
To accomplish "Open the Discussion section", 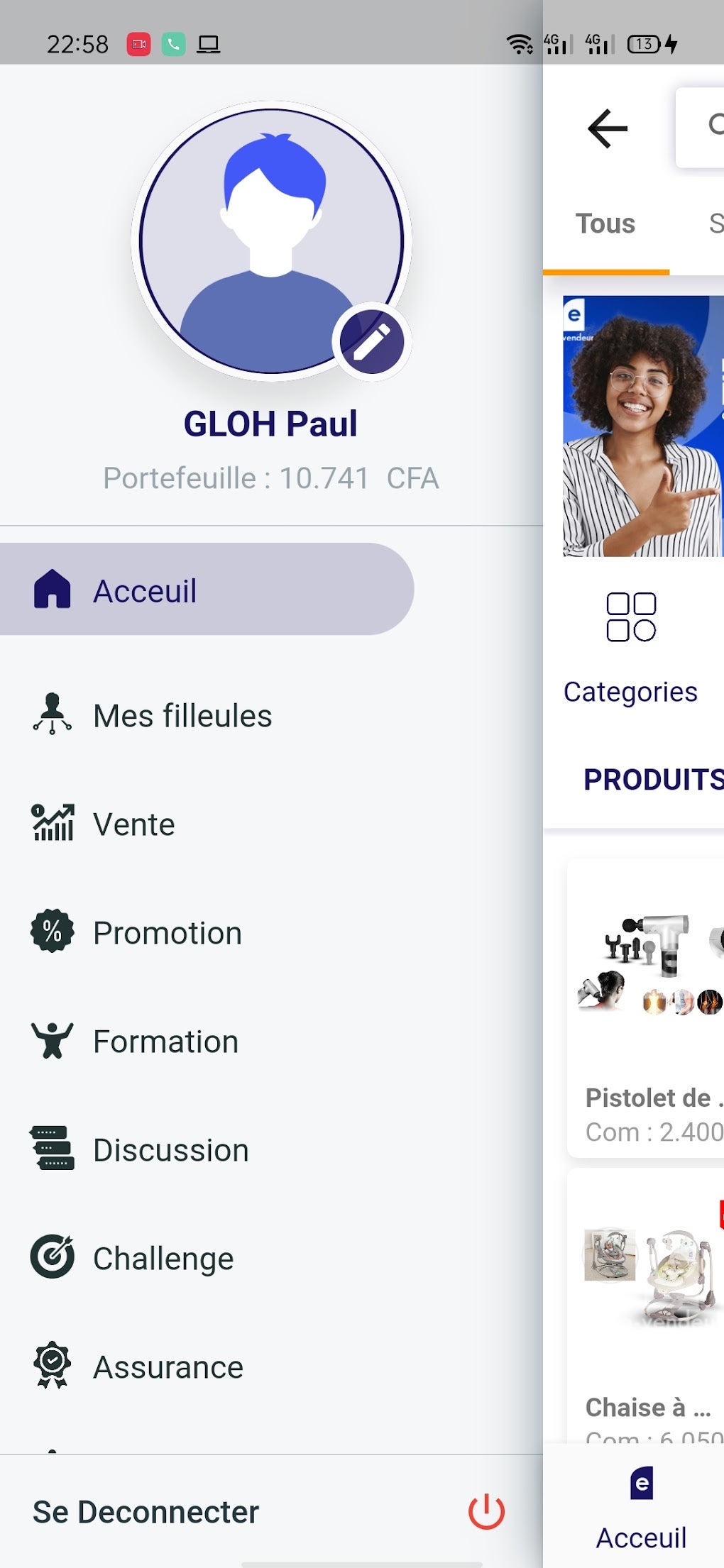I will pos(170,1149).
